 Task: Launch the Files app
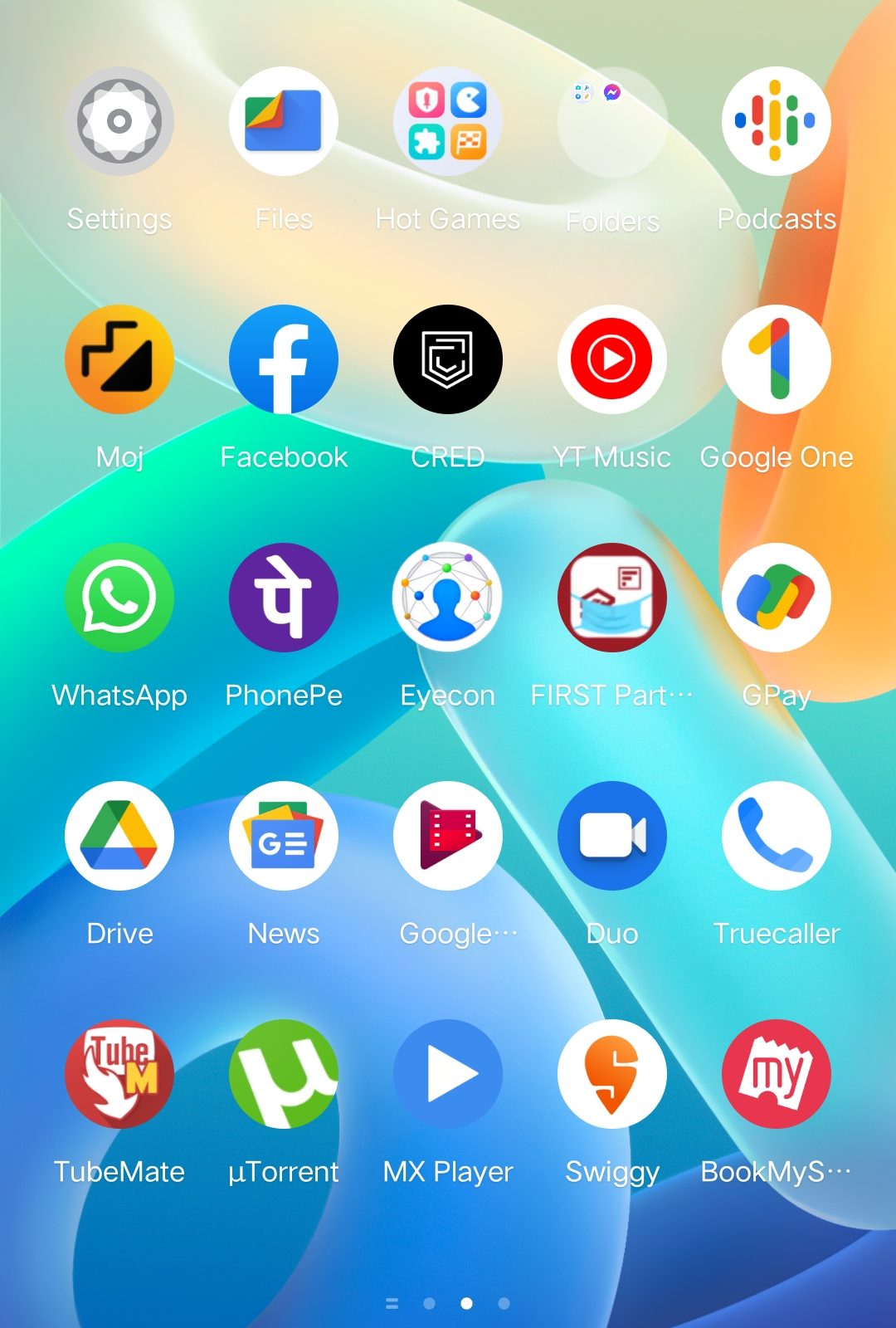[x=284, y=121]
